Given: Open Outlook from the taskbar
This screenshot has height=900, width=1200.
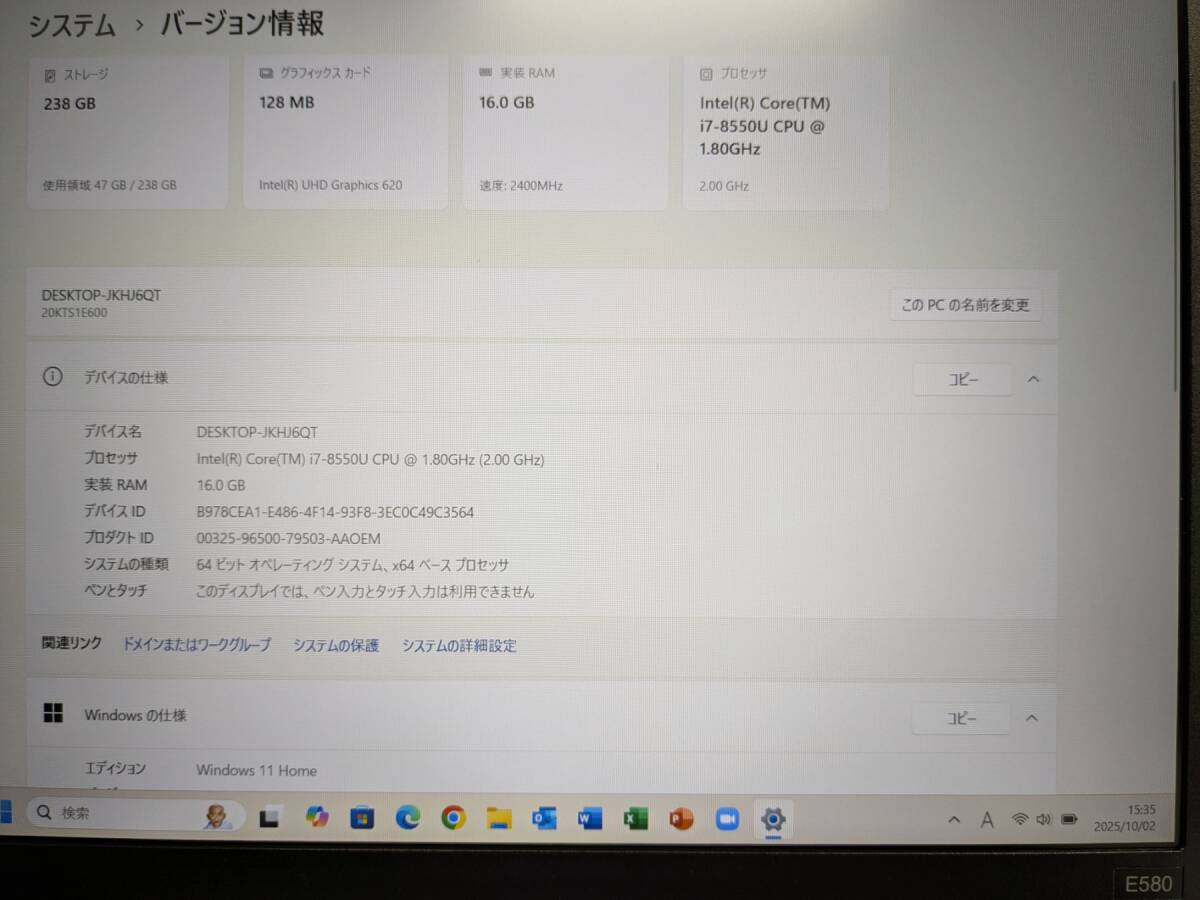Looking at the screenshot, I should coord(544,819).
